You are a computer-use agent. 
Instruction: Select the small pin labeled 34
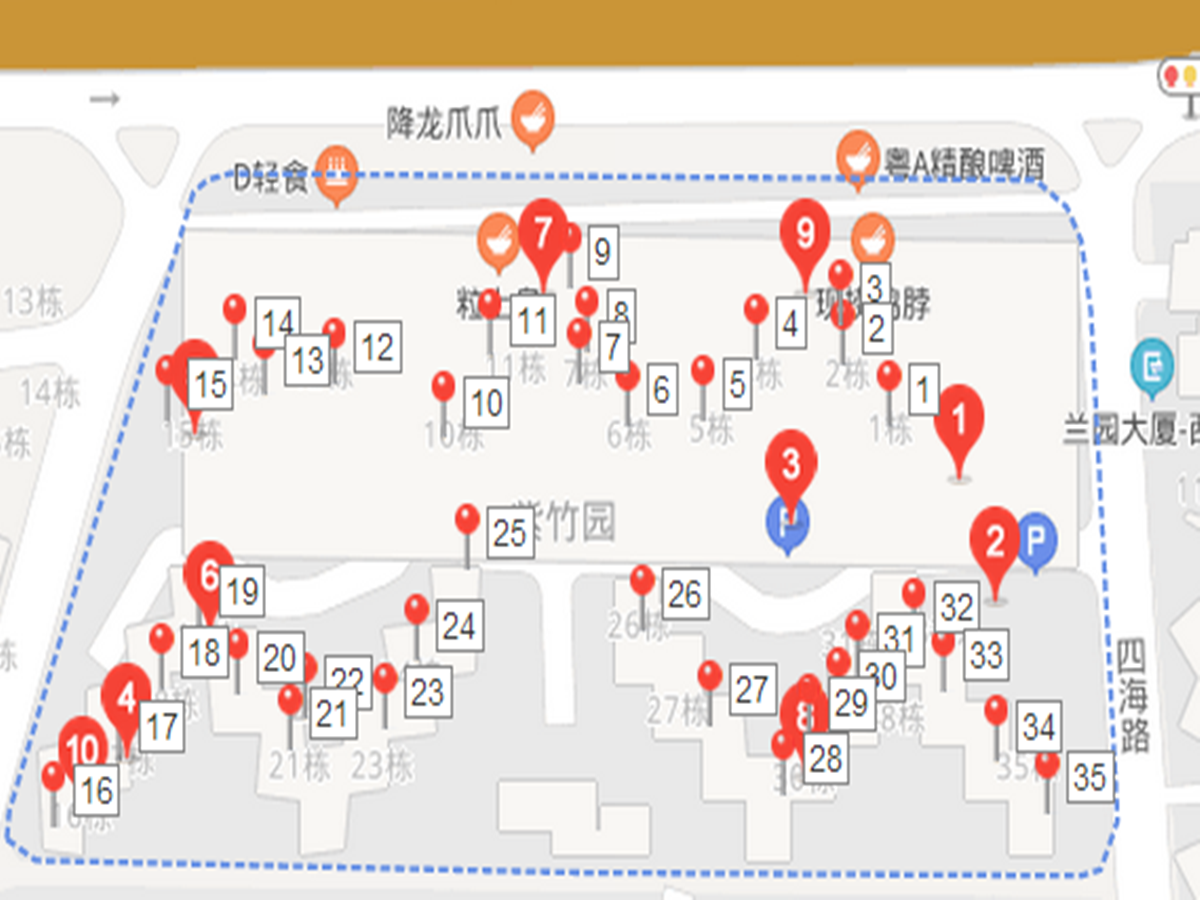(x=996, y=710)
